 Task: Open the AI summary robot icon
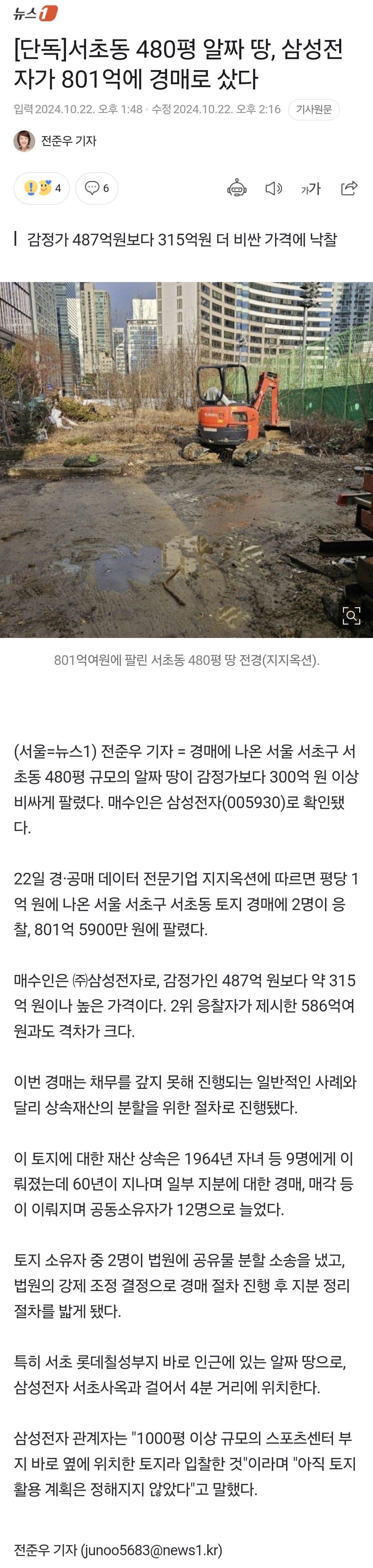pyautogui.click(x=237, y=189)
